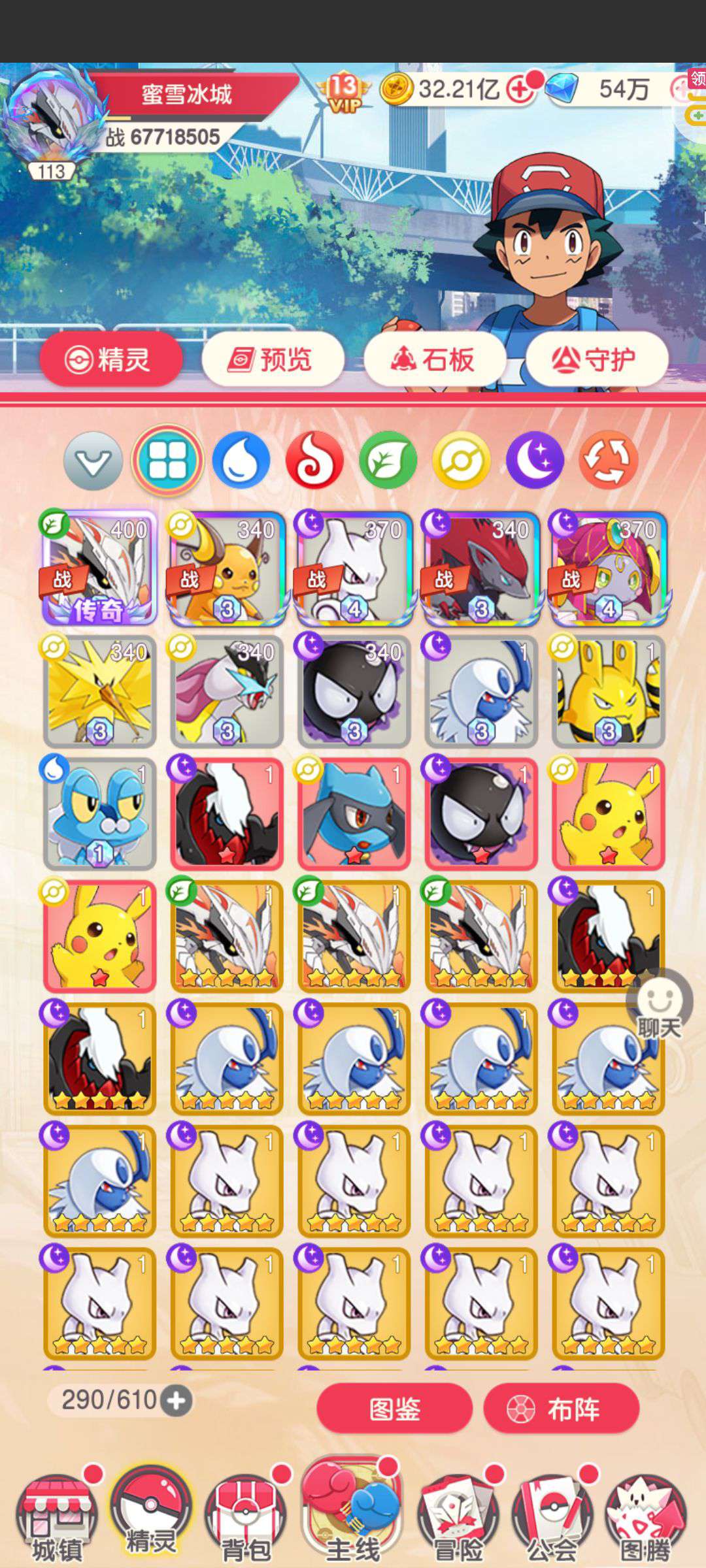The image size is (706, 1568).
Task: Switch to the 预览 tab
Action: pyautogui.click(x=273, y=359)
